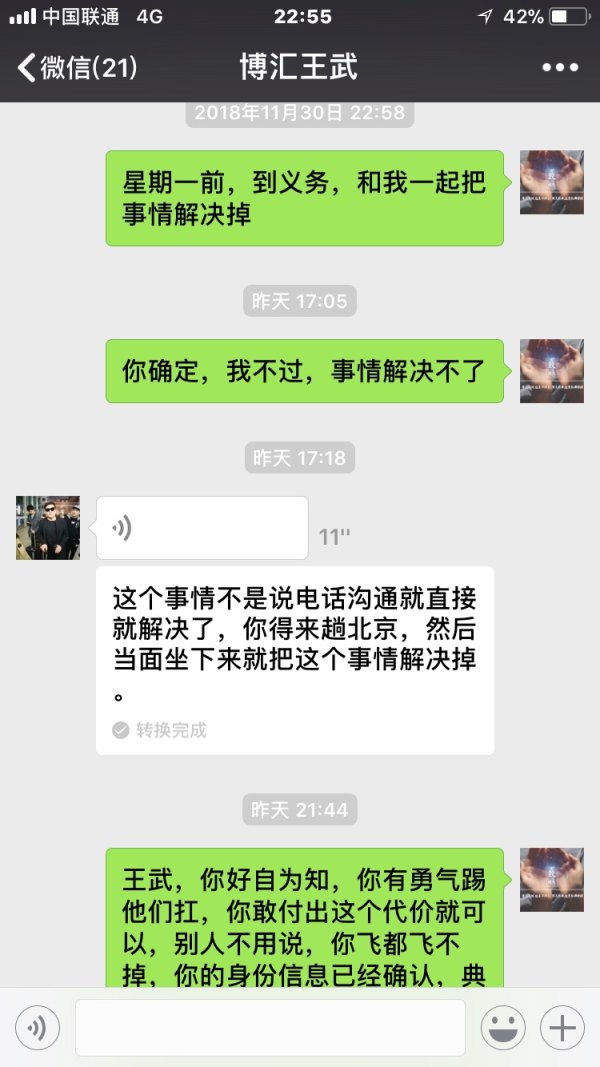Open the contact's avatar beside the voice message
The width and height of the screenshot is (600, 1067).
pyautogui.click(x=48, y=528)
